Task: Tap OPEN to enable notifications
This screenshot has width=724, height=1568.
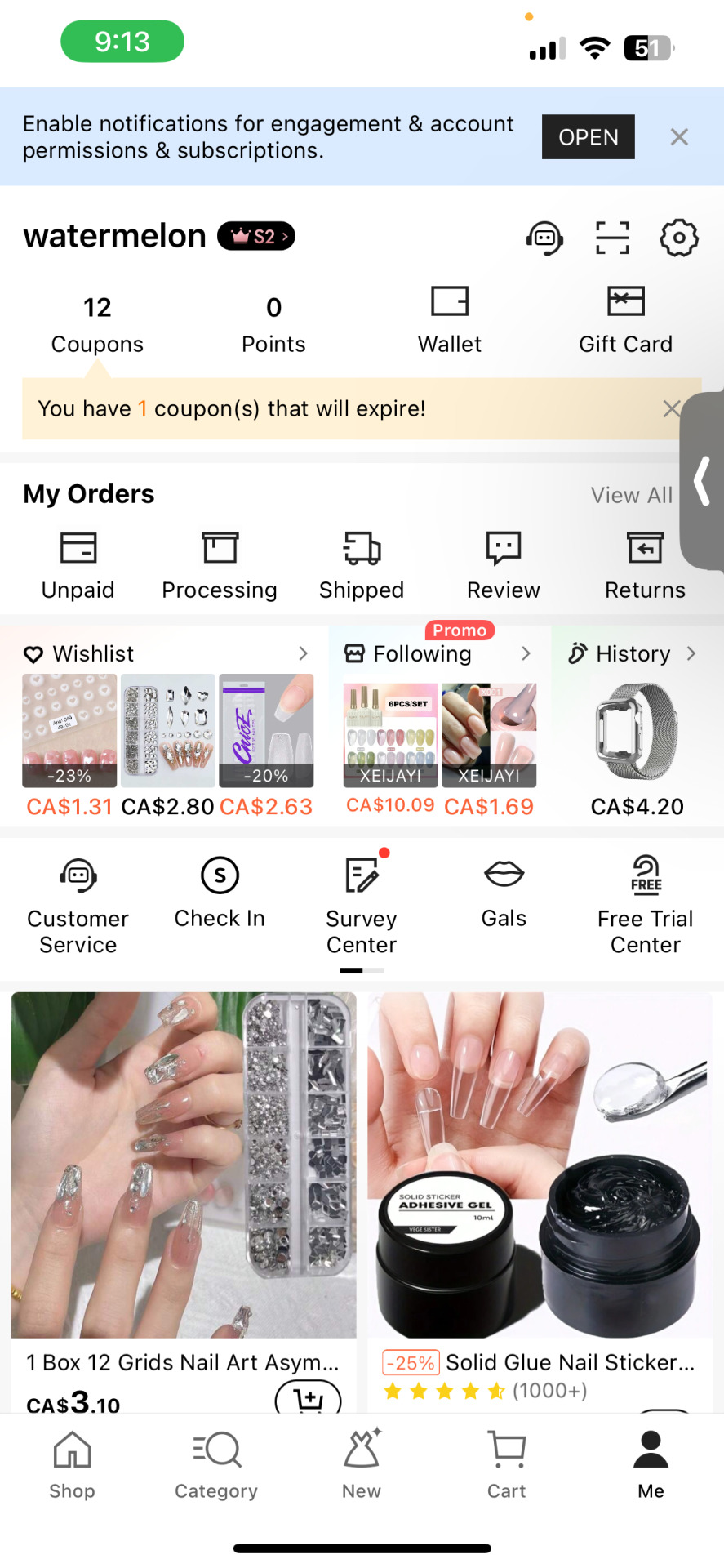Action: click(588, 137)
